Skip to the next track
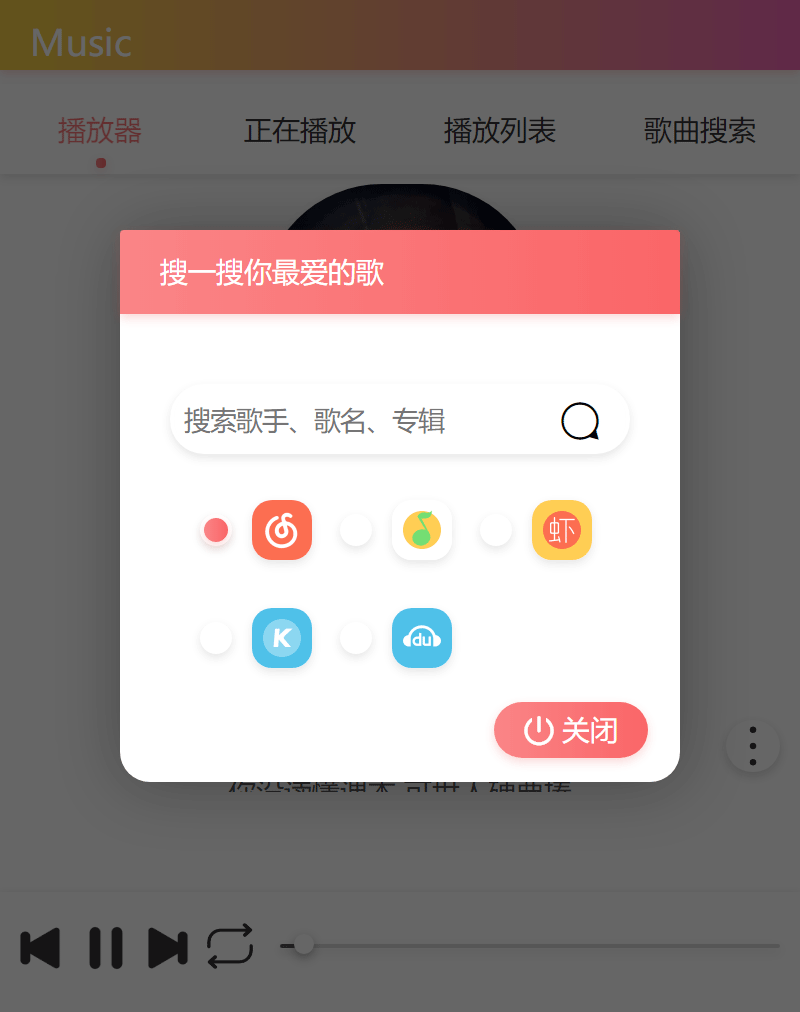 click(x=168, y=947)
